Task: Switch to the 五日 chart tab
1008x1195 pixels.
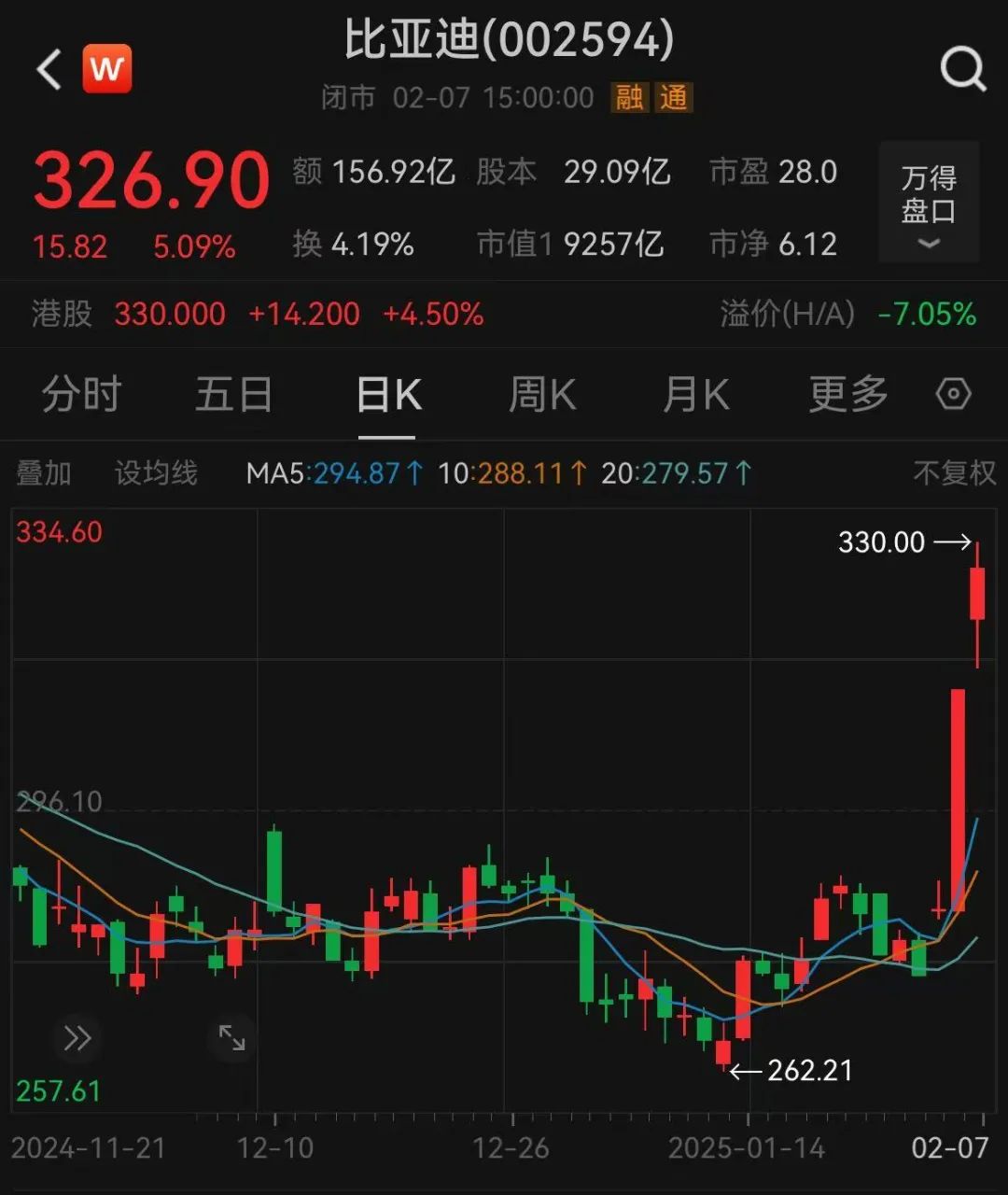Action: click(233, 395)
